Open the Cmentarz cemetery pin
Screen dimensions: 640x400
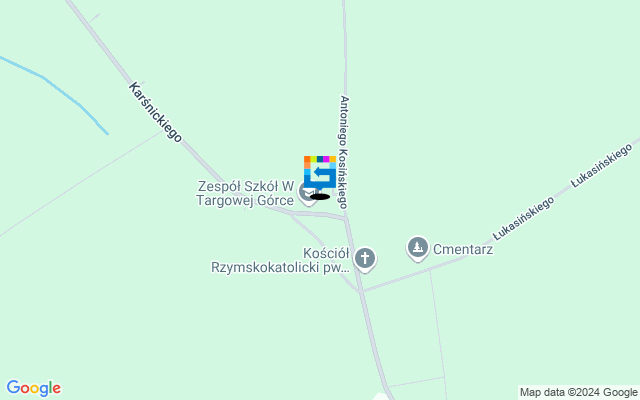(418, 246)
